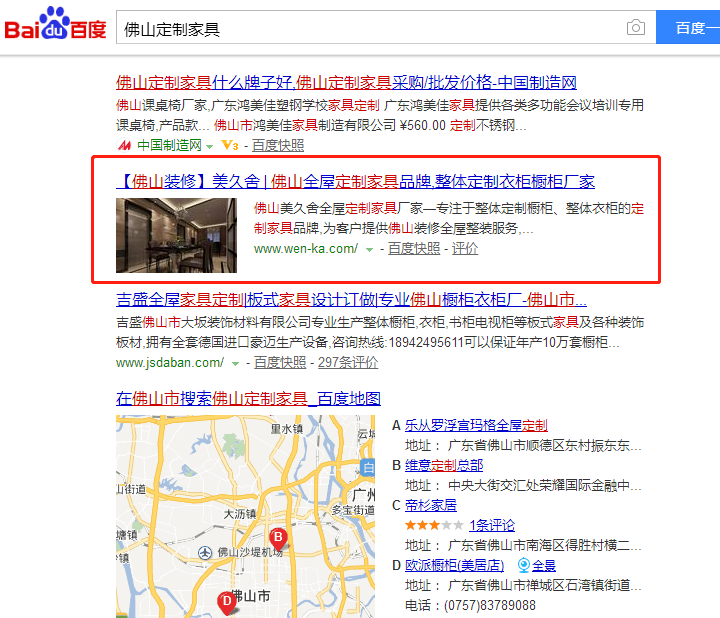Open 百度快照 under the 中国制造网 result

click(278, 145)
